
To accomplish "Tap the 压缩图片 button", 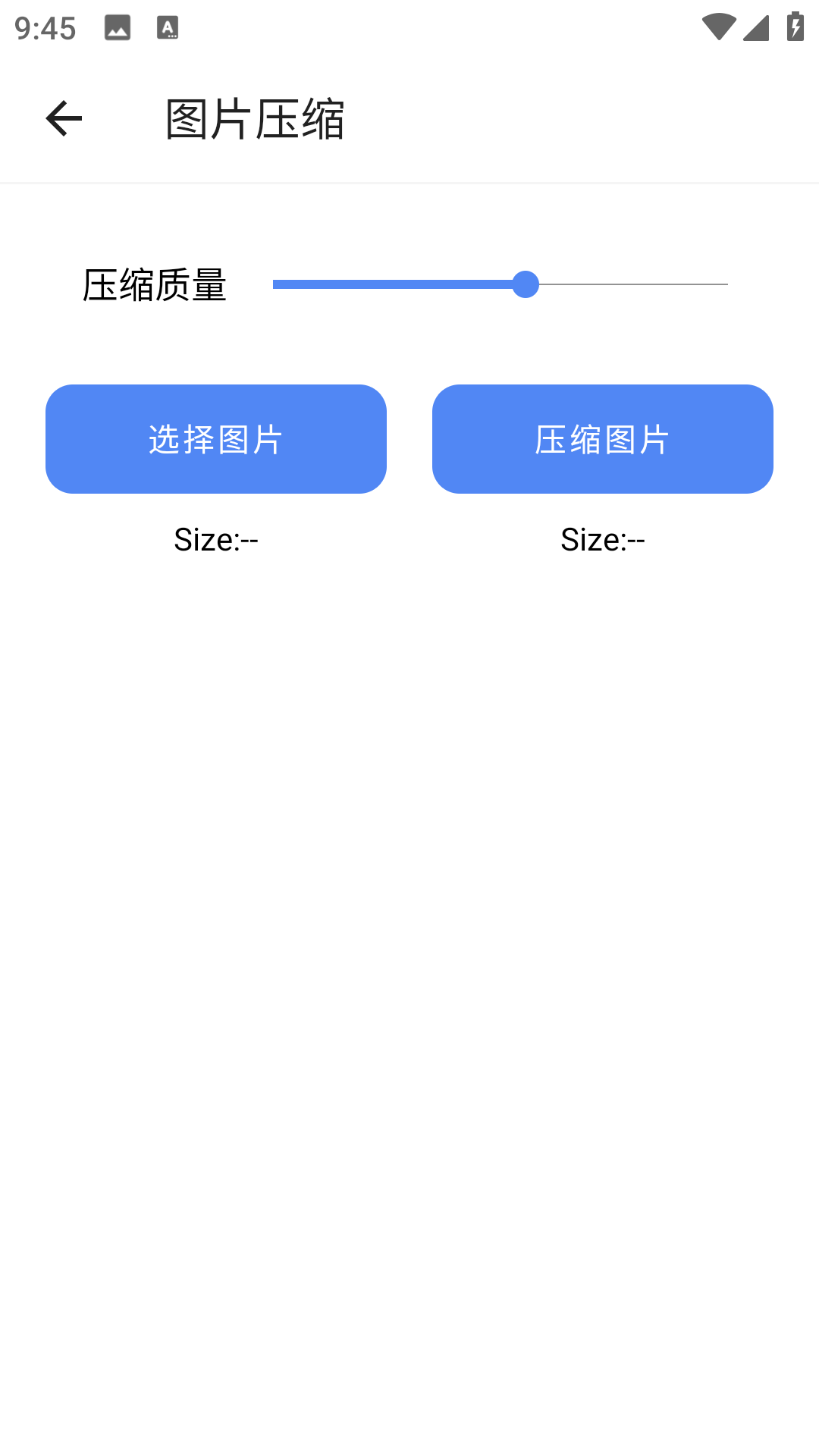I will coord(602,439).
